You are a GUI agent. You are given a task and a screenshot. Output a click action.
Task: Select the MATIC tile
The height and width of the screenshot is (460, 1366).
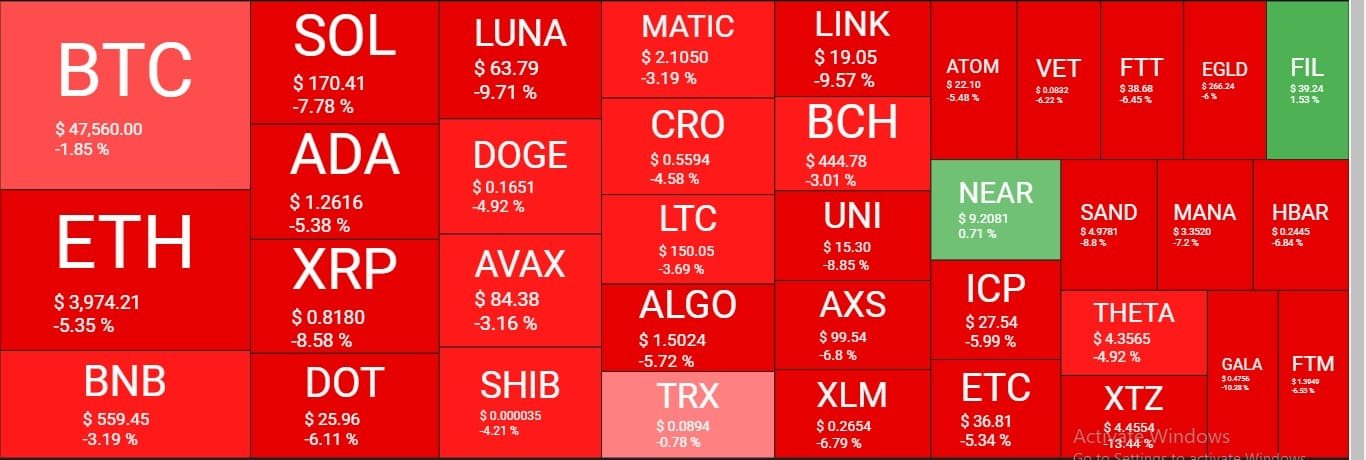pyautogui.click(x=688, y=50)
